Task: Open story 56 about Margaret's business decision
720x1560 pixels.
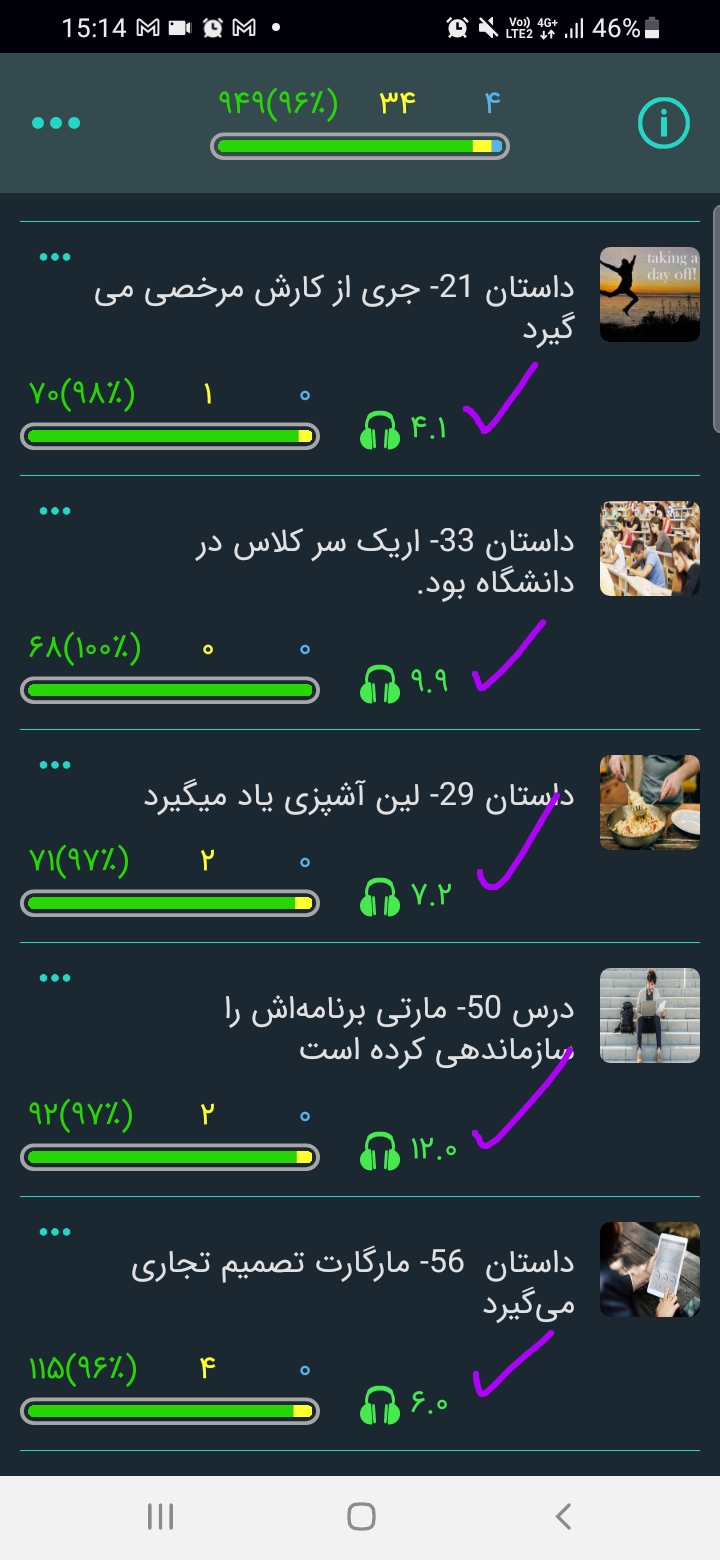Action: pyautogui.click(x=353, y=1283)
